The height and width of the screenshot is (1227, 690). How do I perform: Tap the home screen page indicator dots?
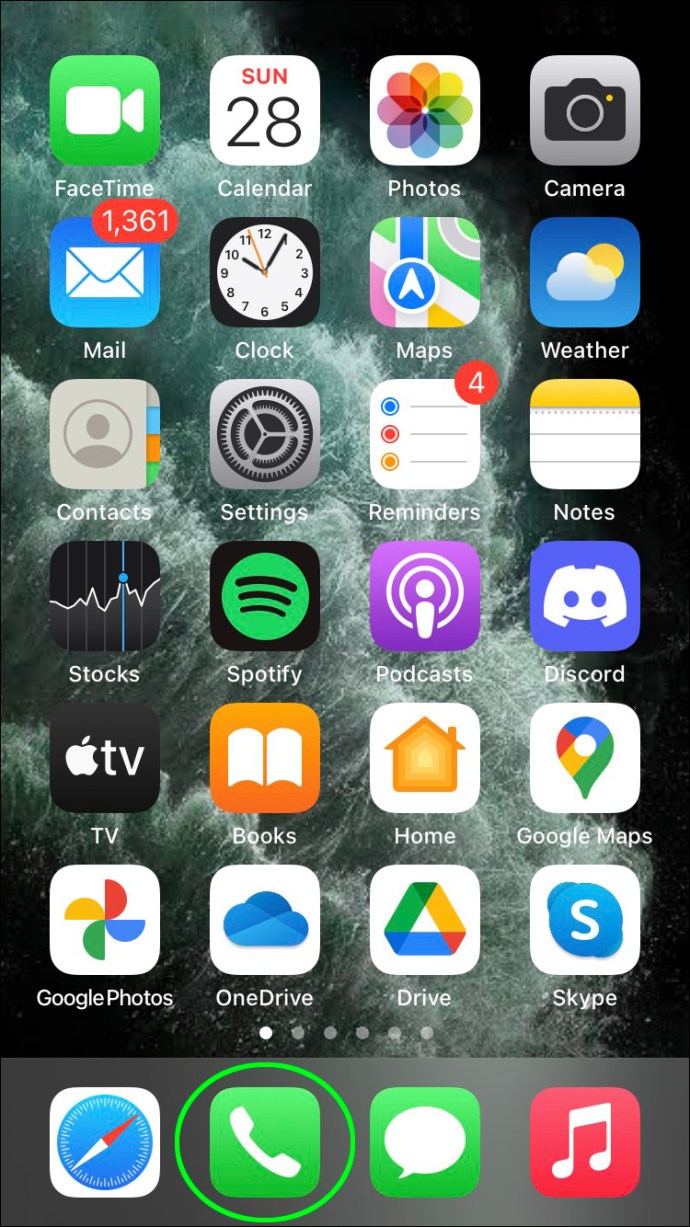coord(346,1031)
